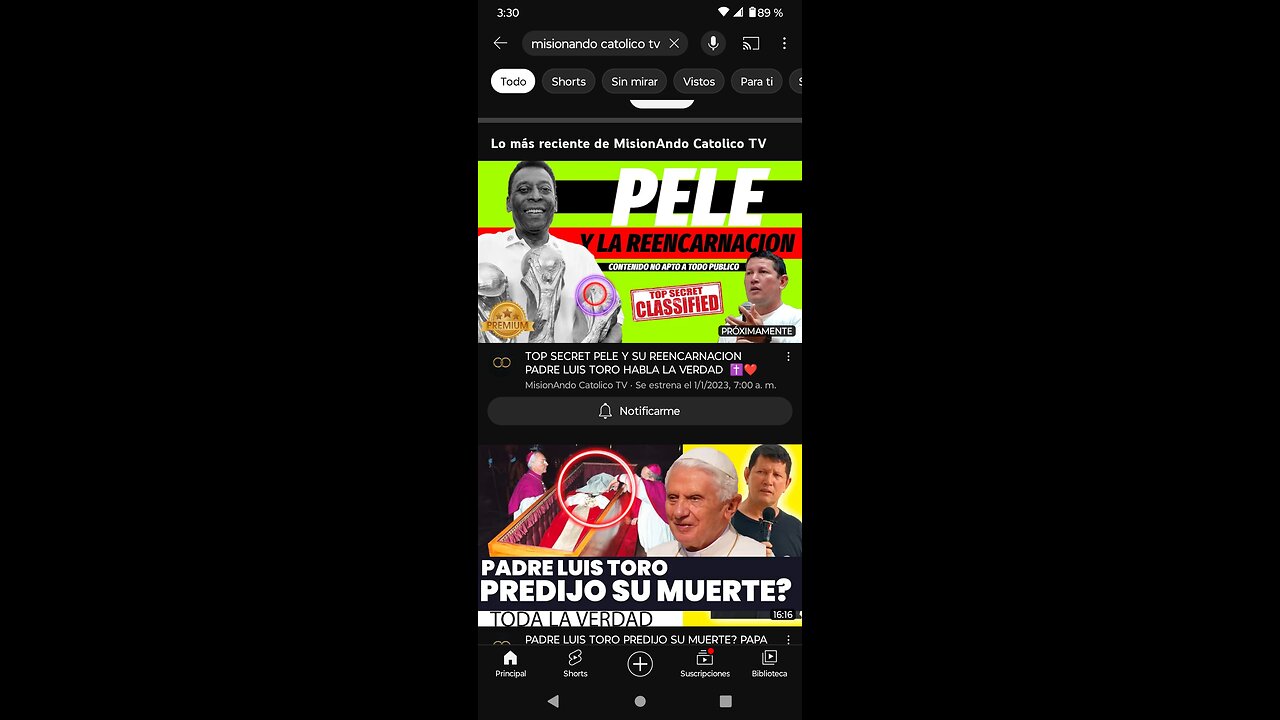Viewport: 1280px width, 720px height.
Task: Go to the Biblioteca tab
Action: pos(769,663)
